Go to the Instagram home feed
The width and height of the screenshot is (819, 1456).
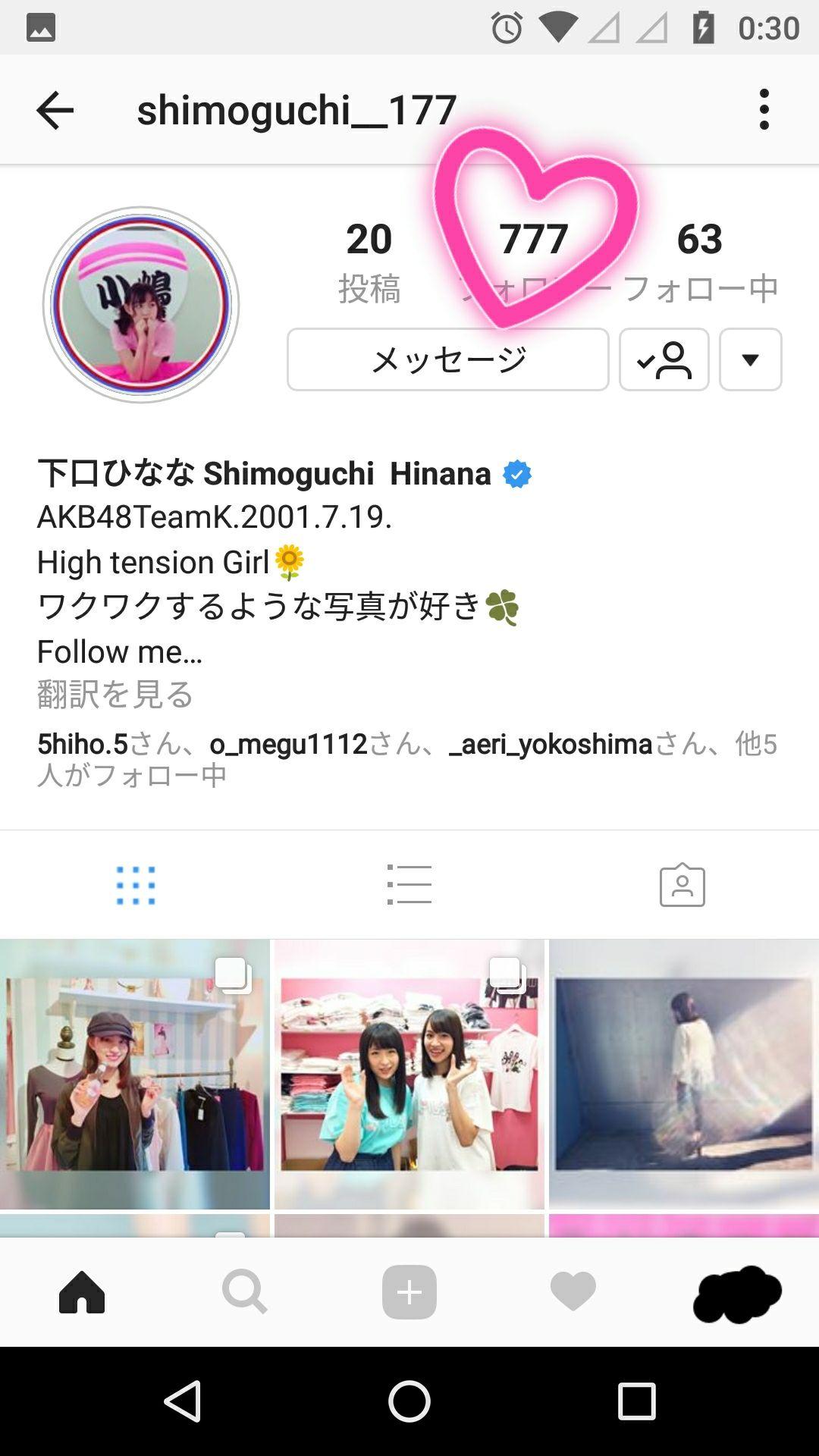pos(82,1292)
